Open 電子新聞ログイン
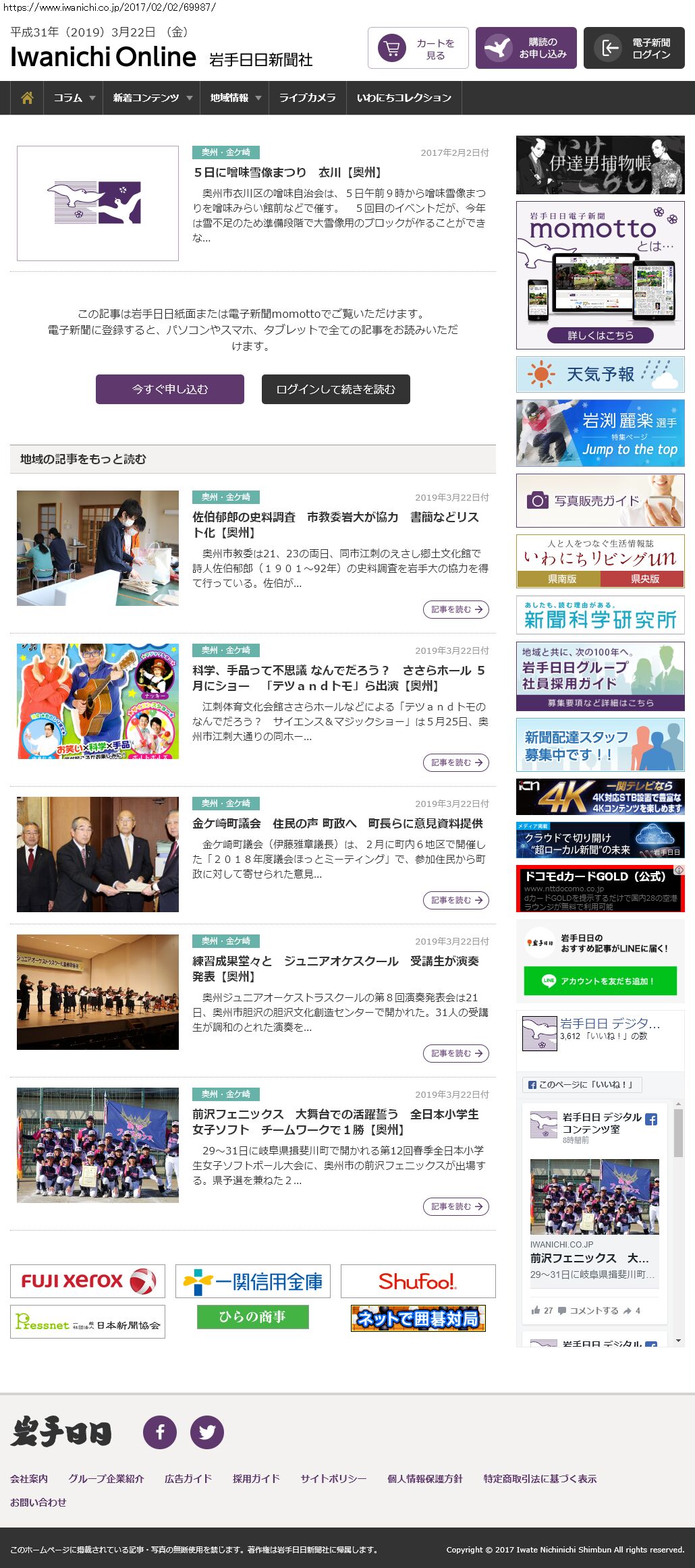The height and width of the screenshot is (1568, 695). 634,49
